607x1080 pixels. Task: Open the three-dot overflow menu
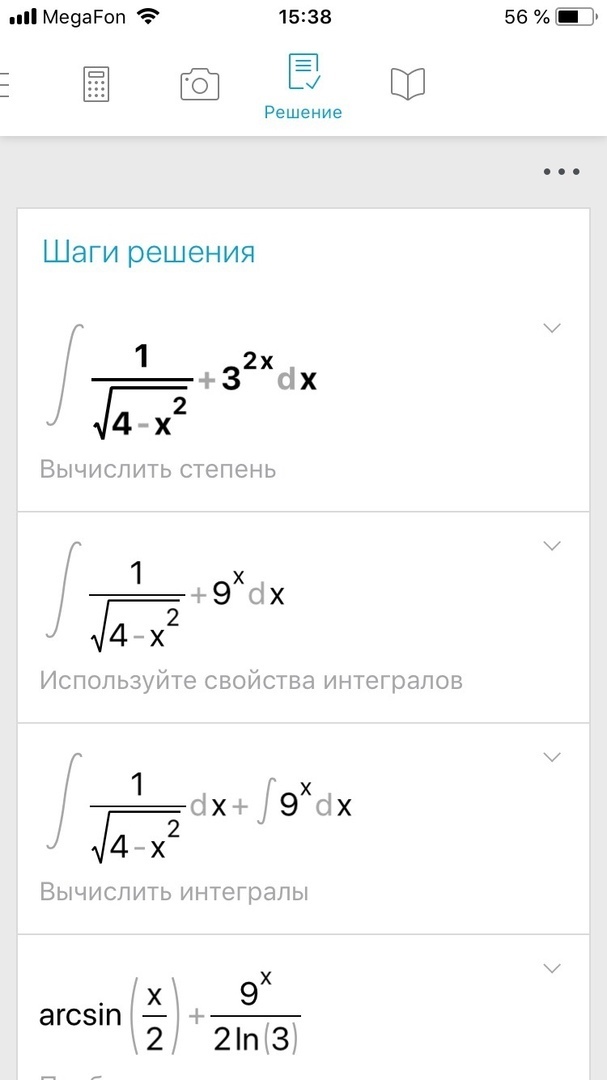point(561,172)
